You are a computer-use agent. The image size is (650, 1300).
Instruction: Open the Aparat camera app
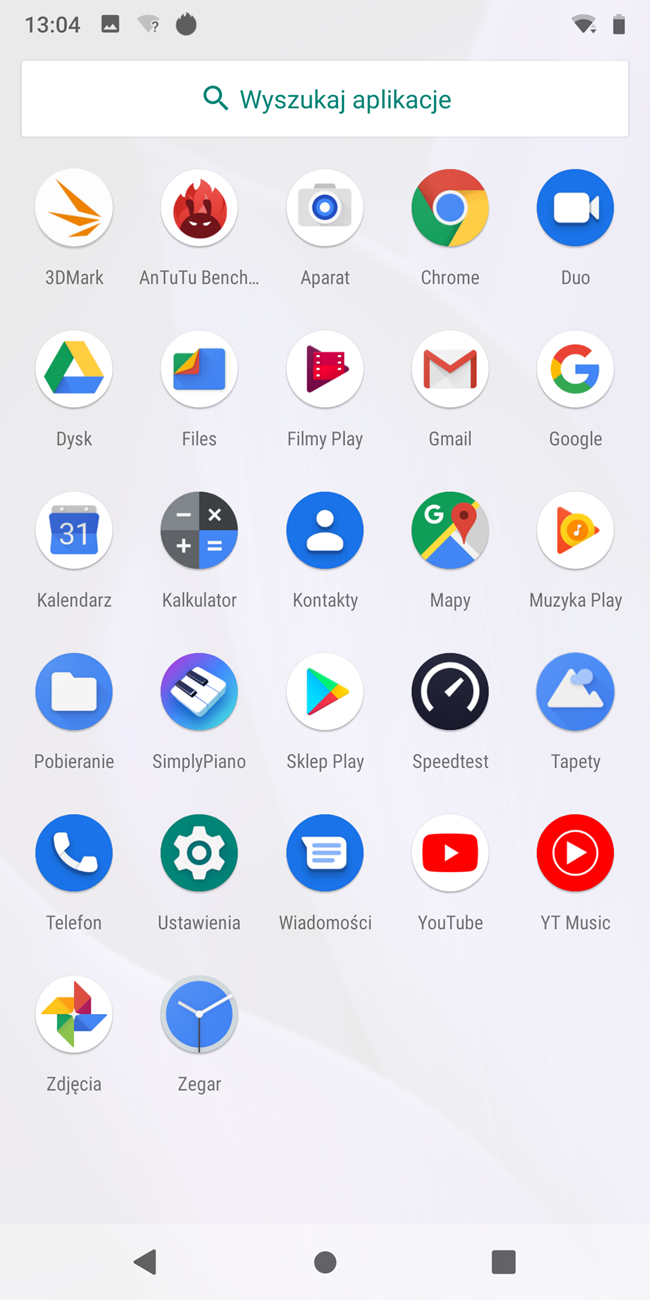tap(325, 208)
